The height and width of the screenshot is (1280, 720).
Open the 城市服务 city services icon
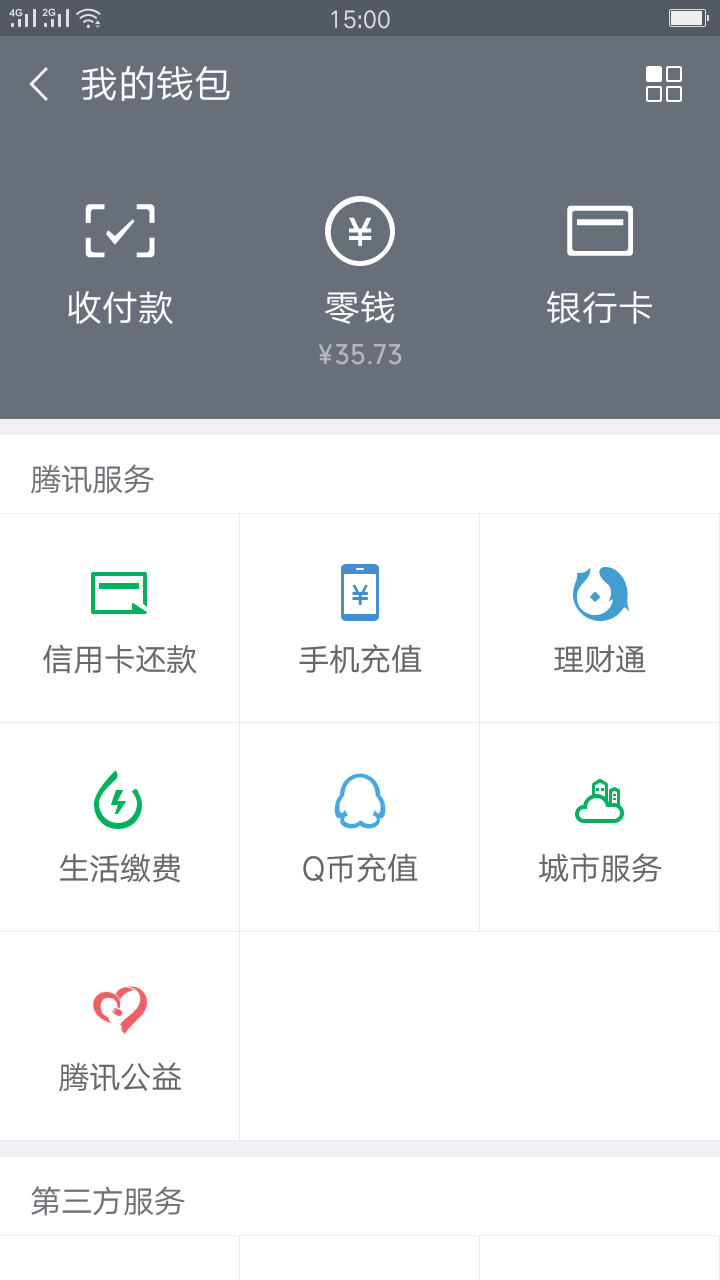(x=599, y=801)
